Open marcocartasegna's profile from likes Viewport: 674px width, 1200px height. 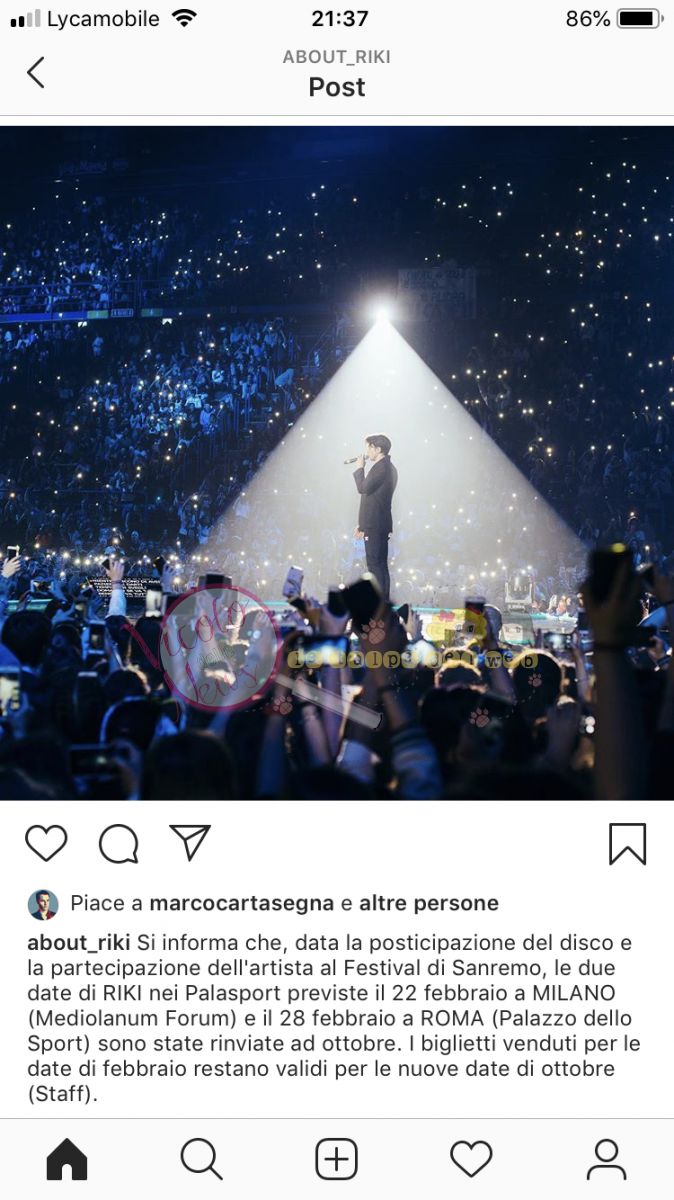[x=241, y=903]
